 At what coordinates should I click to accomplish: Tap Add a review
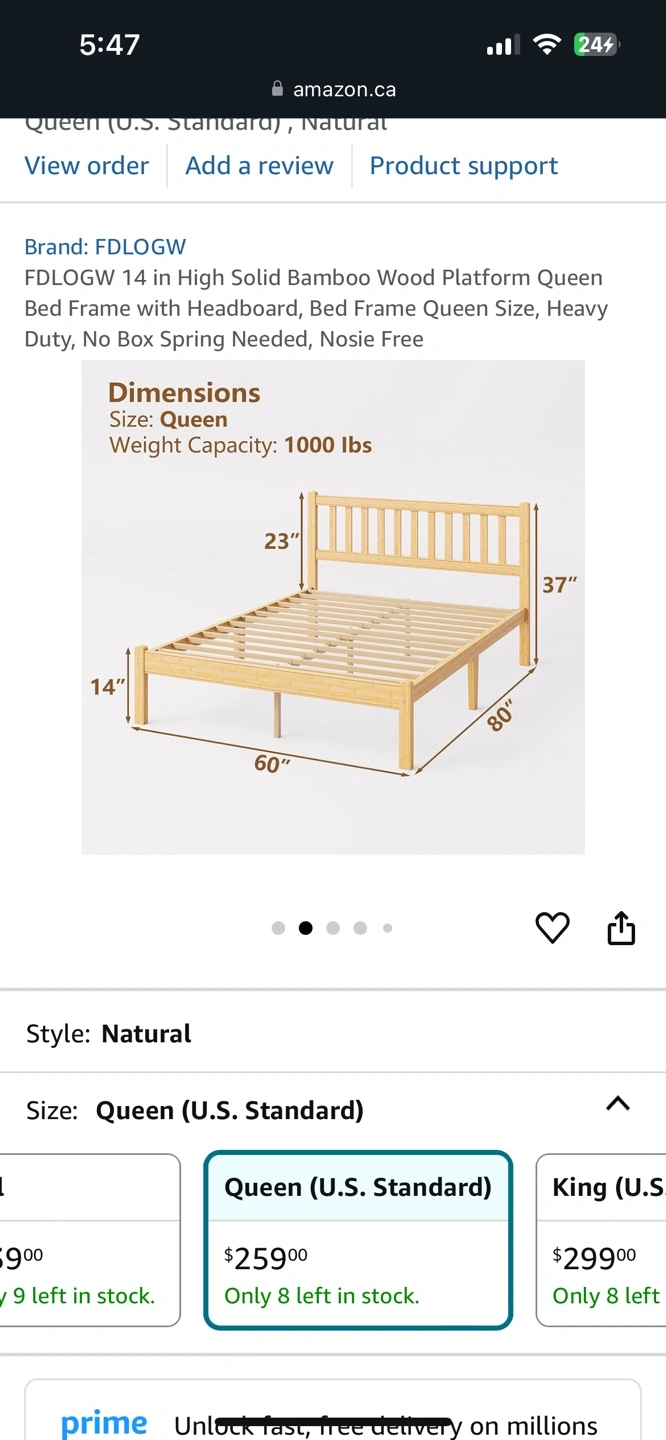259,166
